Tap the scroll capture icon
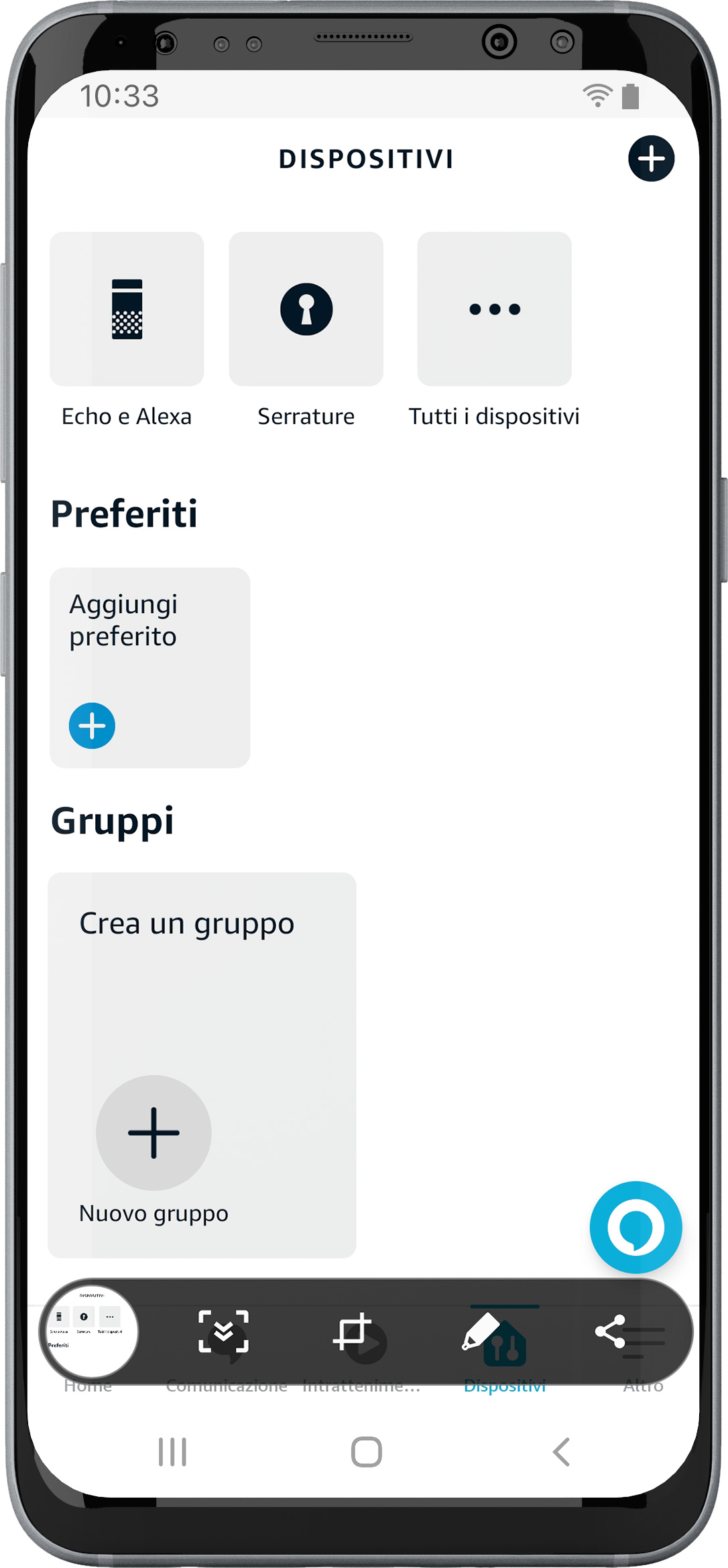Viewport: 728px width, 1568px height. [223, 1331]
